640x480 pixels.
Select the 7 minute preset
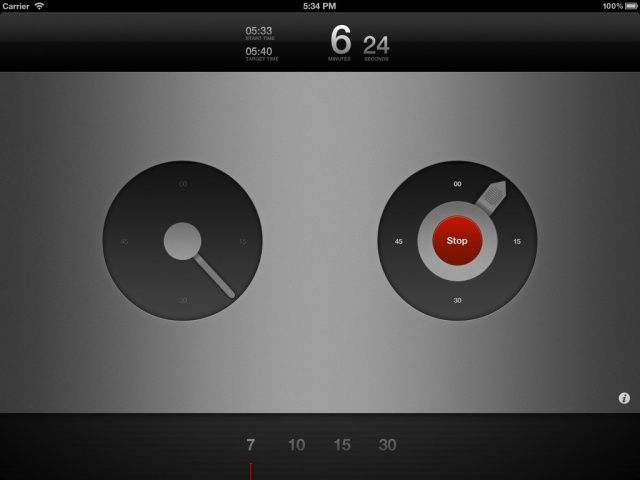(250, 445)
